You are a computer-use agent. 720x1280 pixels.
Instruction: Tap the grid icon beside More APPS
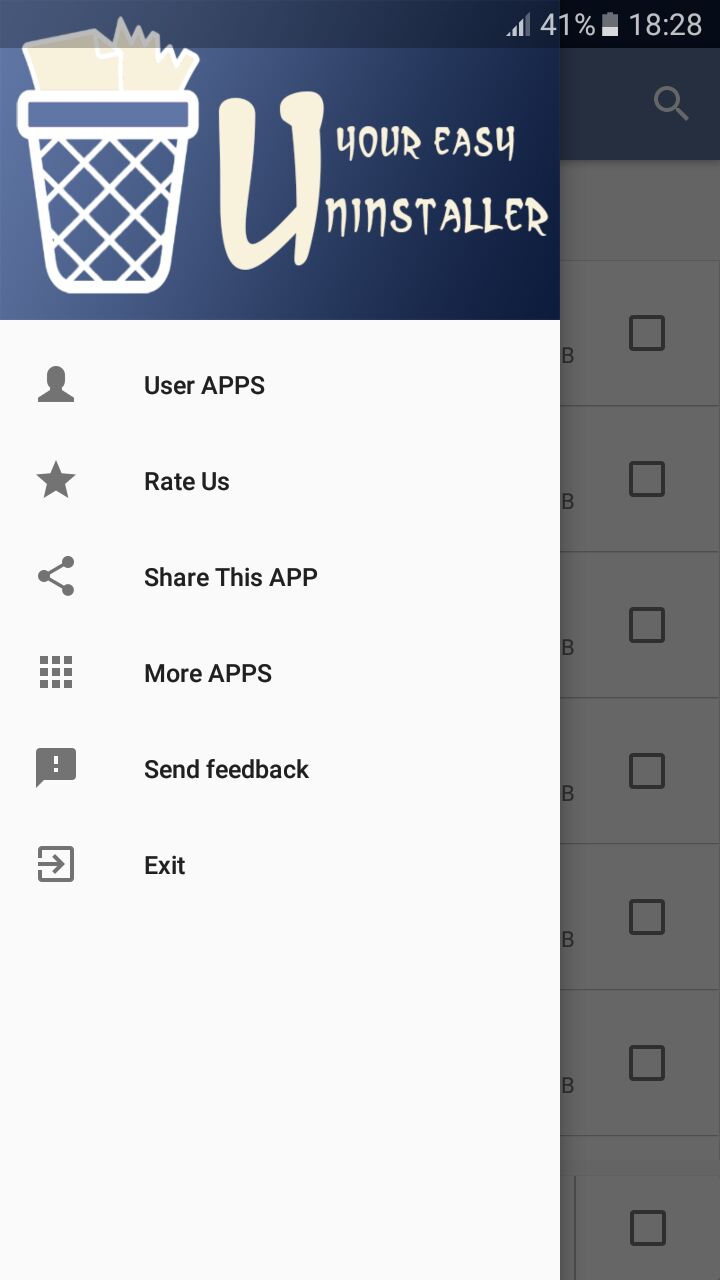pyautogui.click(x=55, y=672)
